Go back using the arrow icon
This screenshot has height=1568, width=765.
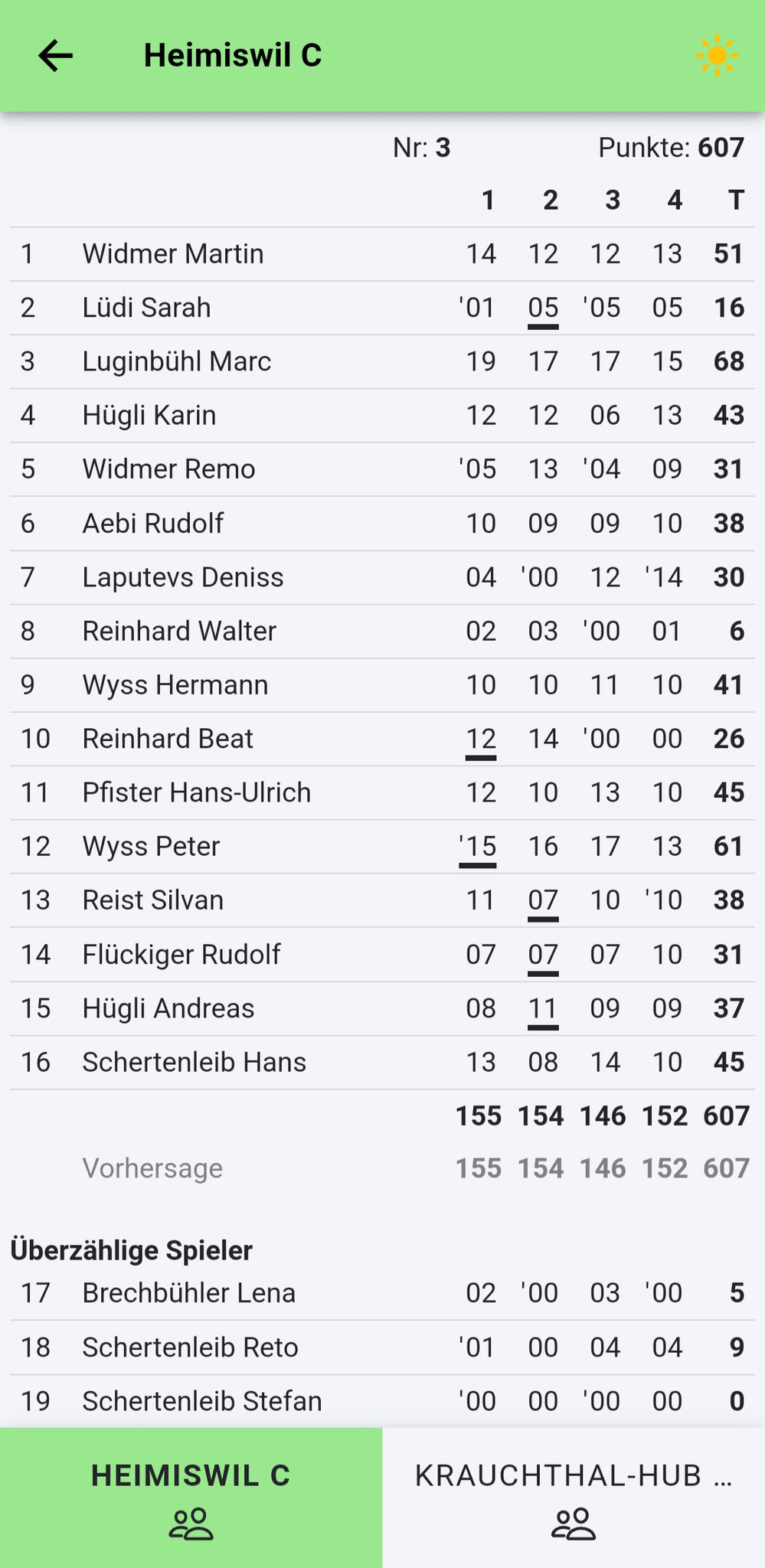point(55,56)
